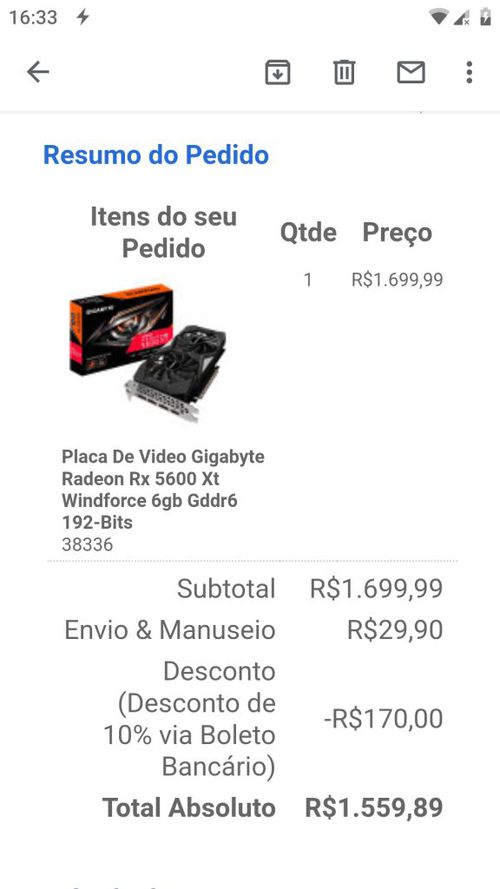This screenshot has width=500, height=889.
Task: Mark the email as unread
Action: click(x=411, y=72)
